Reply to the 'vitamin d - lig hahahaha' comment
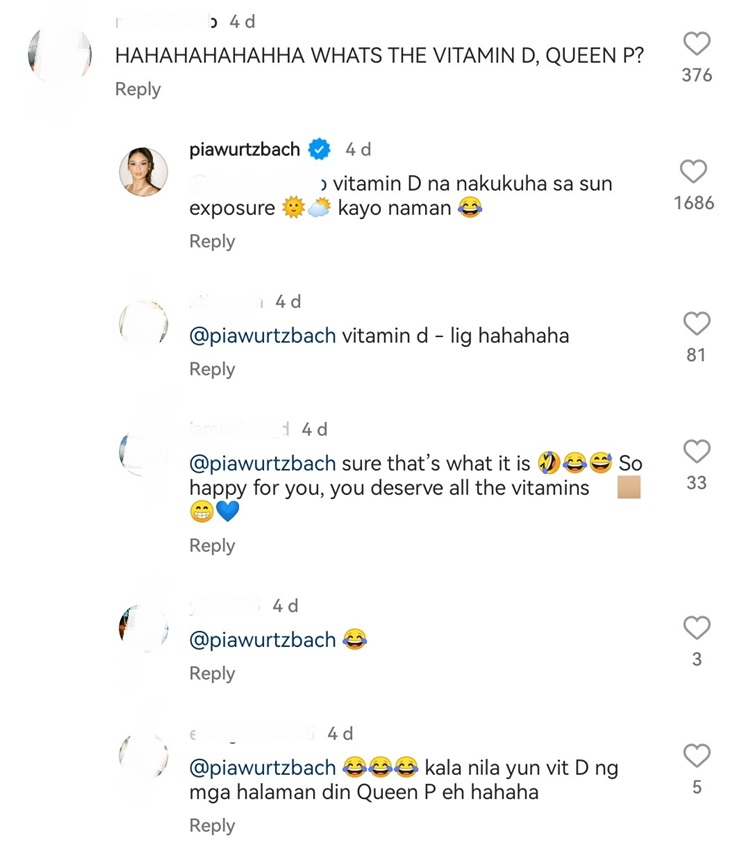750x851 pixels. (212, 369)
